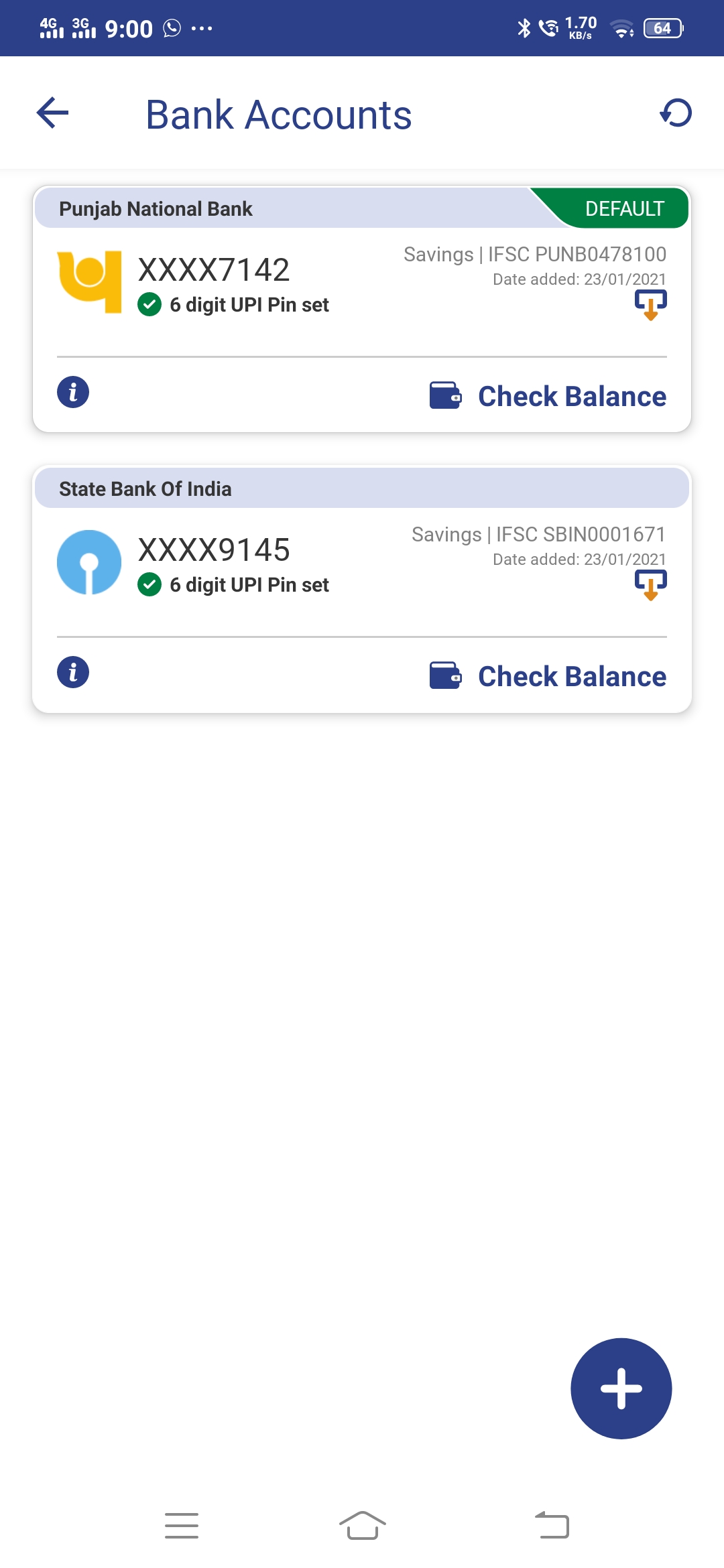The image size is (724, 1568).
Task: Go back from Bank Accounts
Action: pos(53,113)
